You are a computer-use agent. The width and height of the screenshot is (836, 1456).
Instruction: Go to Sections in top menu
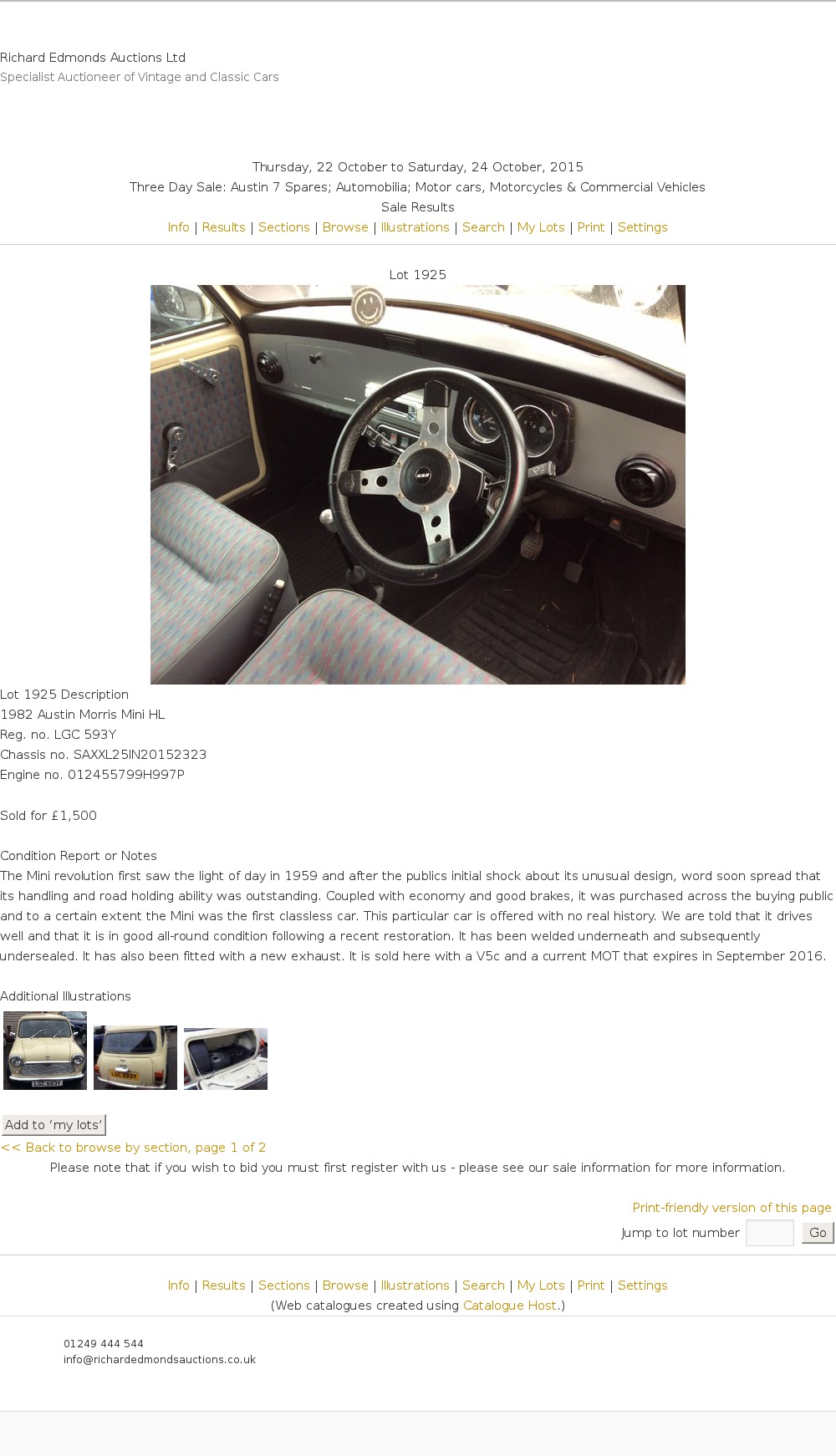tap(283, 227)
